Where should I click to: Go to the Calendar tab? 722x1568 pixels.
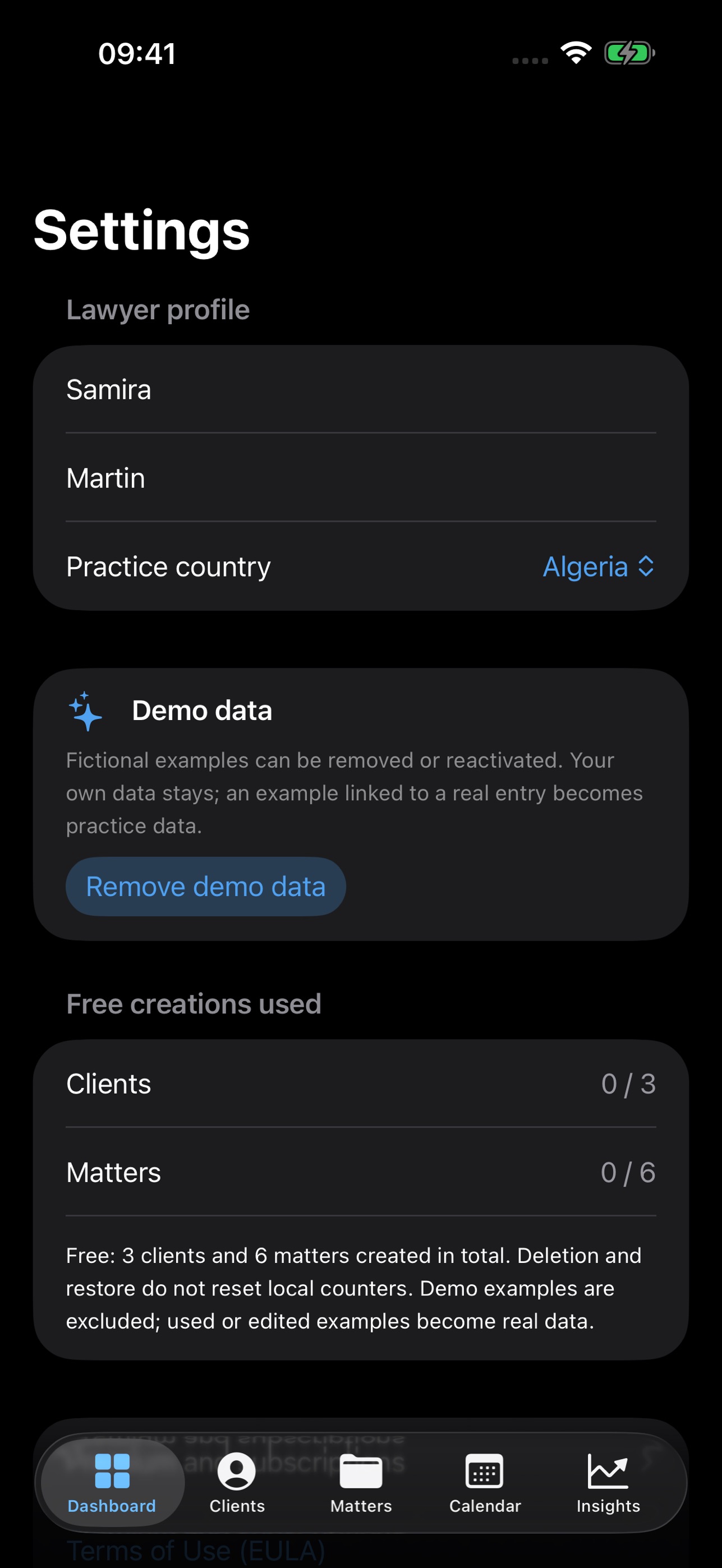(485, 1483)
